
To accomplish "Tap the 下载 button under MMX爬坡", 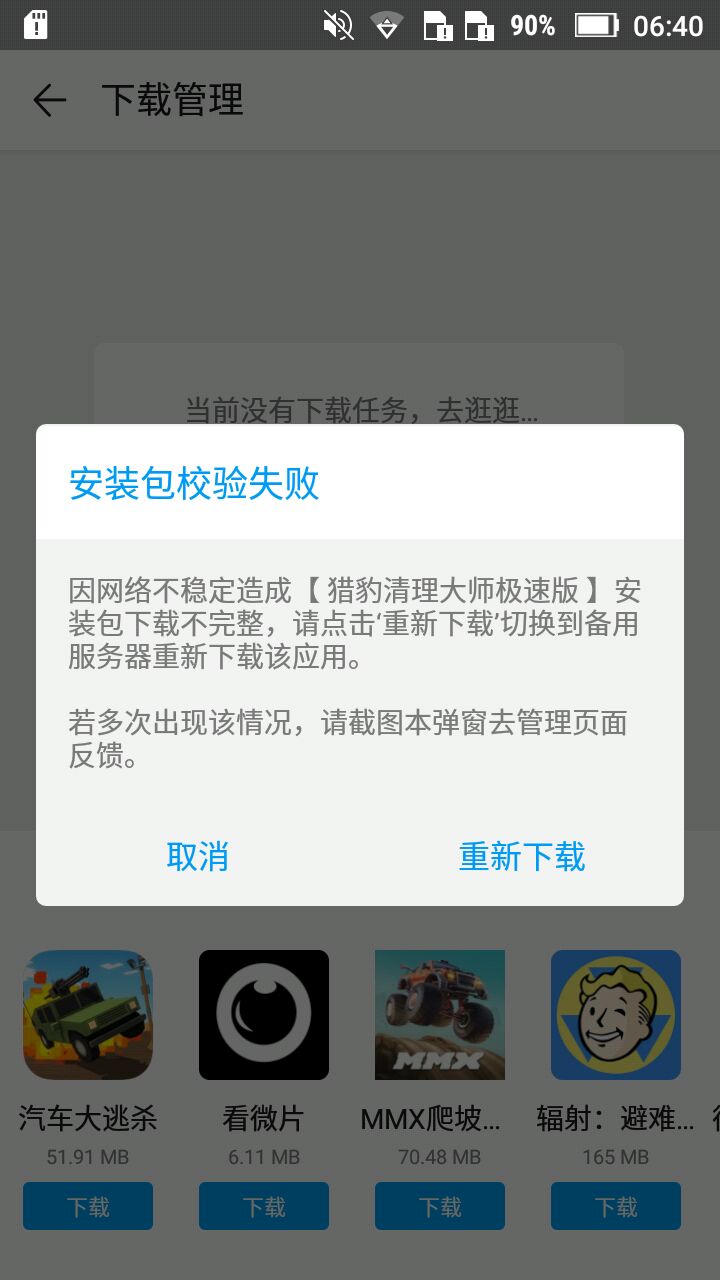I will click(x=440, y=1206).
